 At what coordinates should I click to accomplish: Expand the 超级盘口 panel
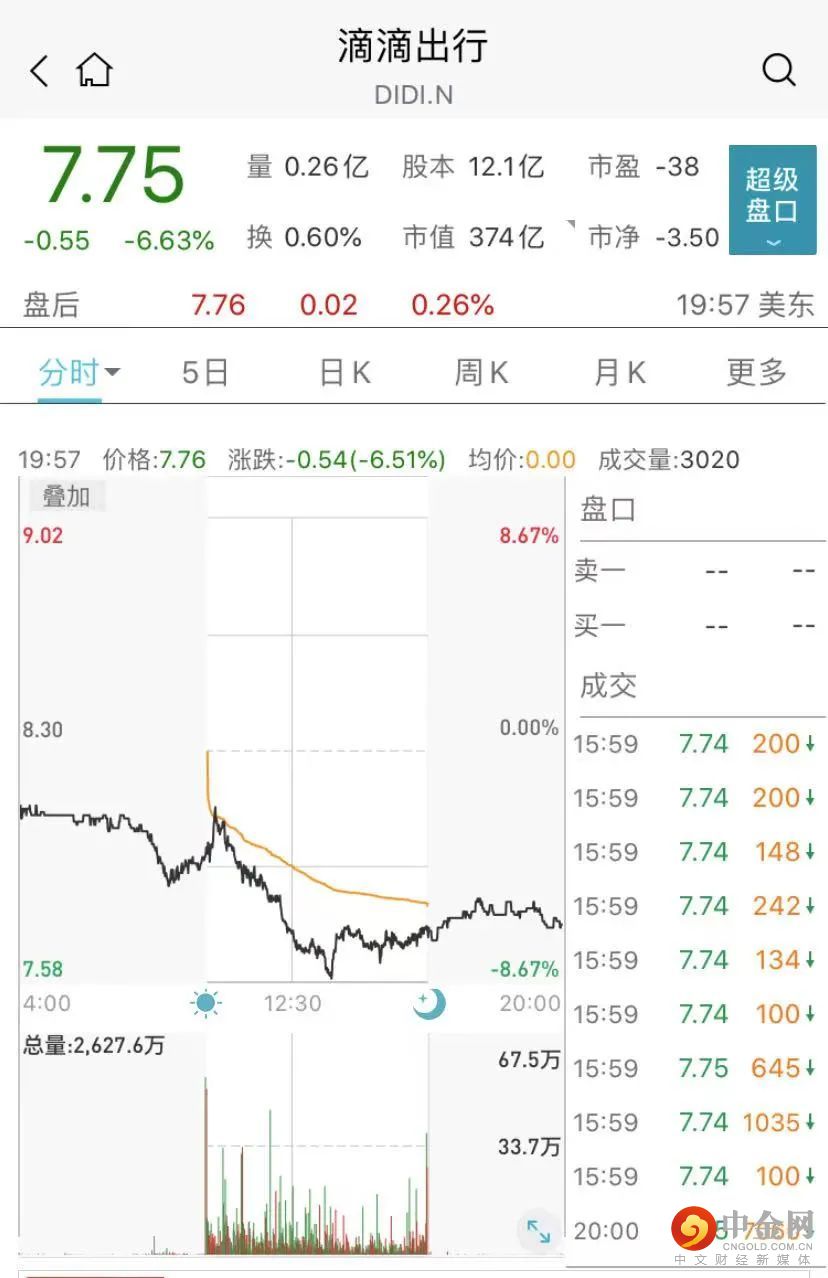(x=771, y=199)
